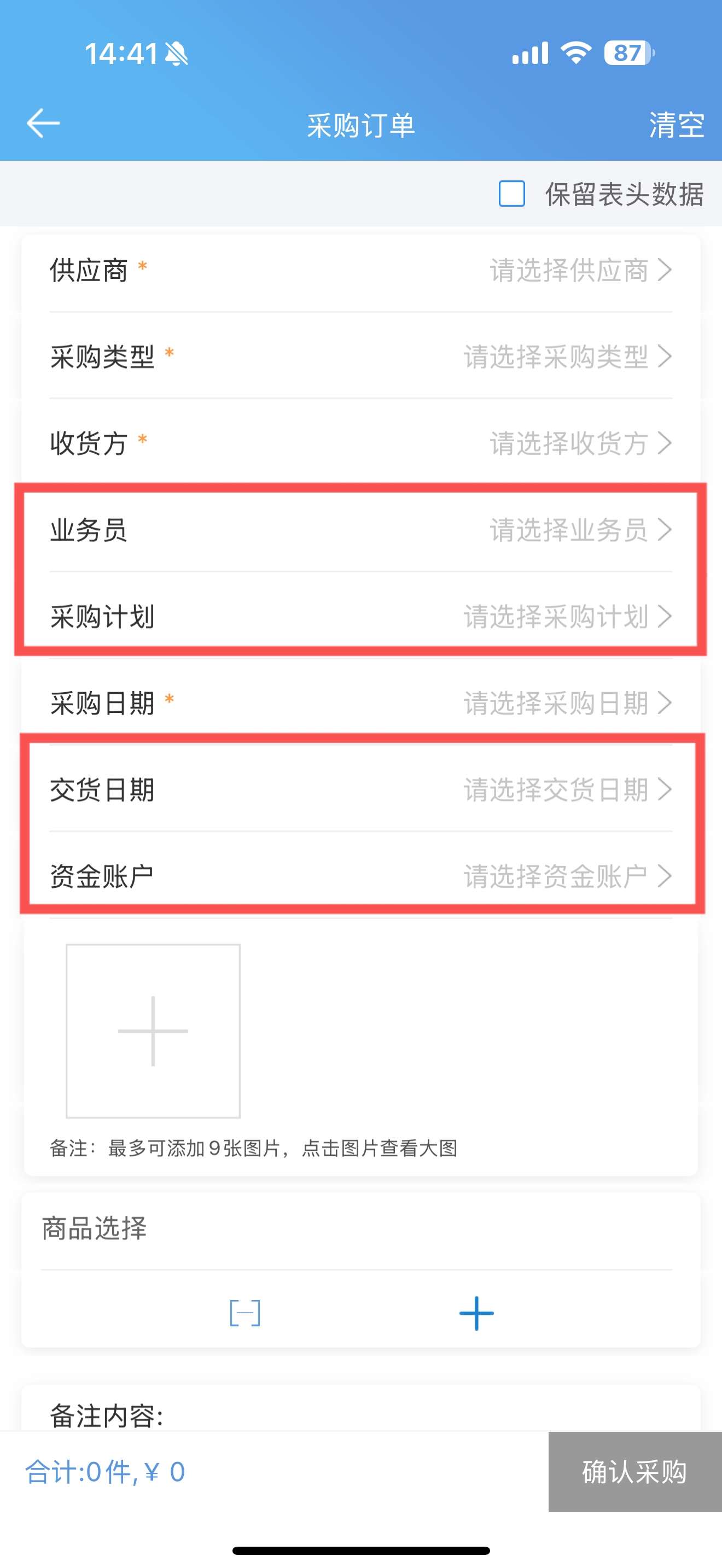The image size is (722, 1568).
Task: Check the 保留表头数据 checkbox
Action: point(511,194)
